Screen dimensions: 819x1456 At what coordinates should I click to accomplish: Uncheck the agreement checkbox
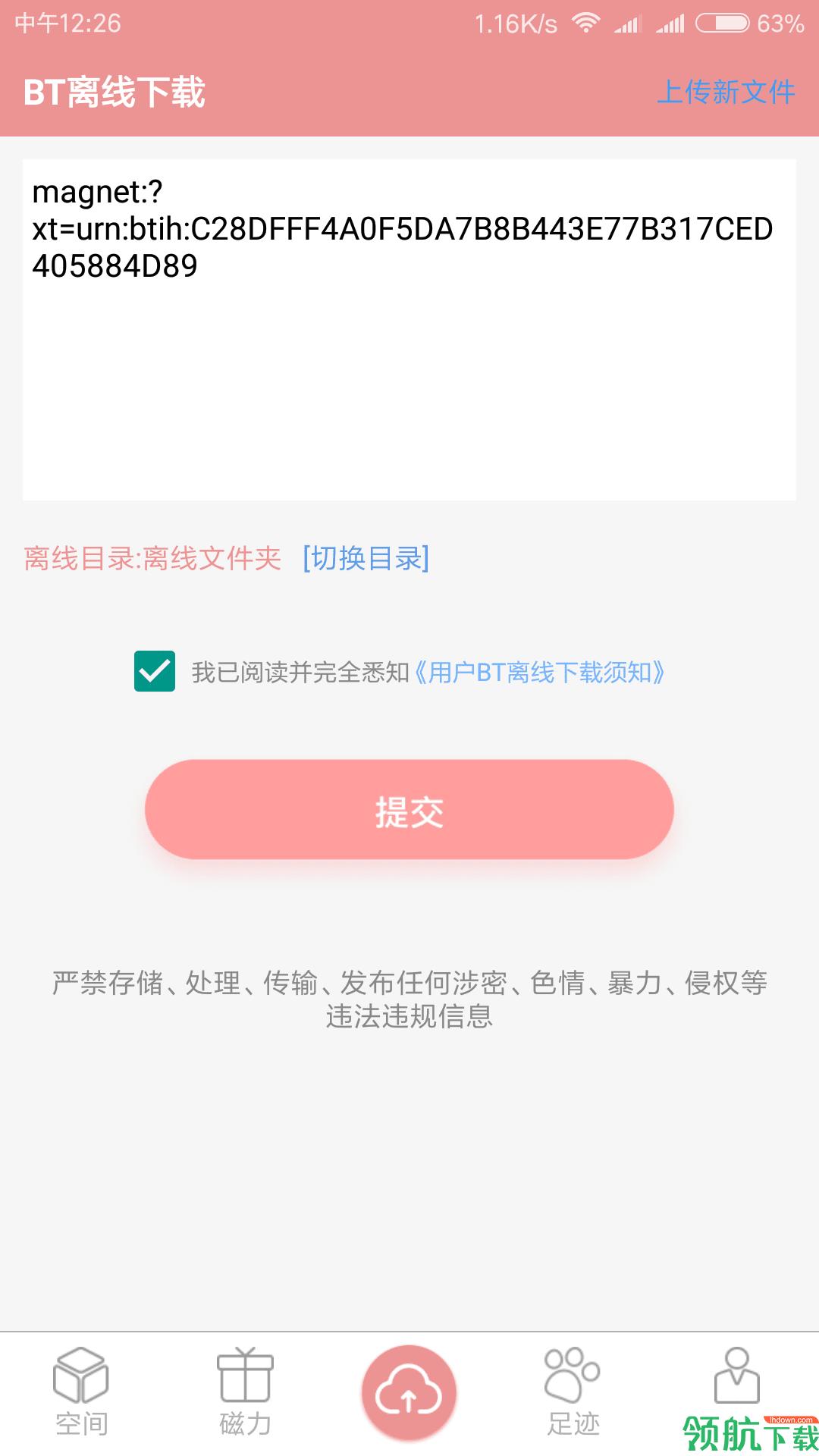(x=155, y=671)
